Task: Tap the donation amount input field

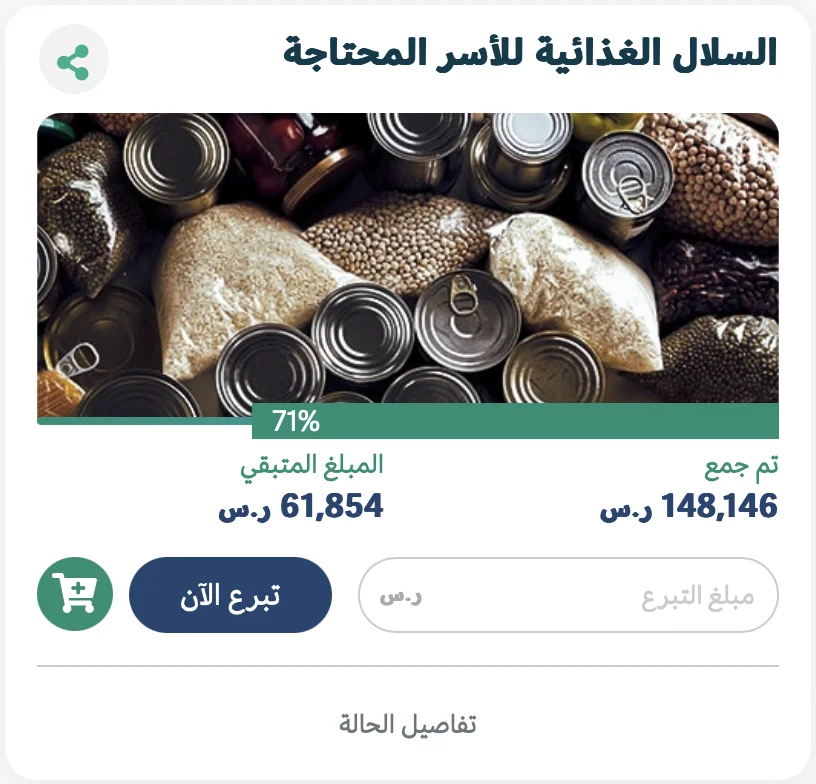Action: coord(568,596)
